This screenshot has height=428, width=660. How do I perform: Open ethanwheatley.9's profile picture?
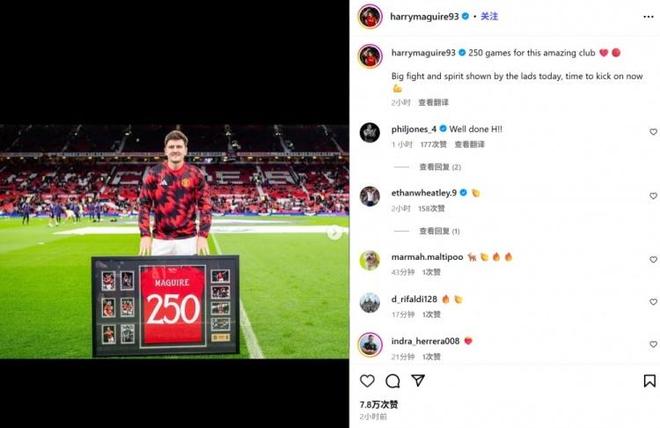[370, 195]
